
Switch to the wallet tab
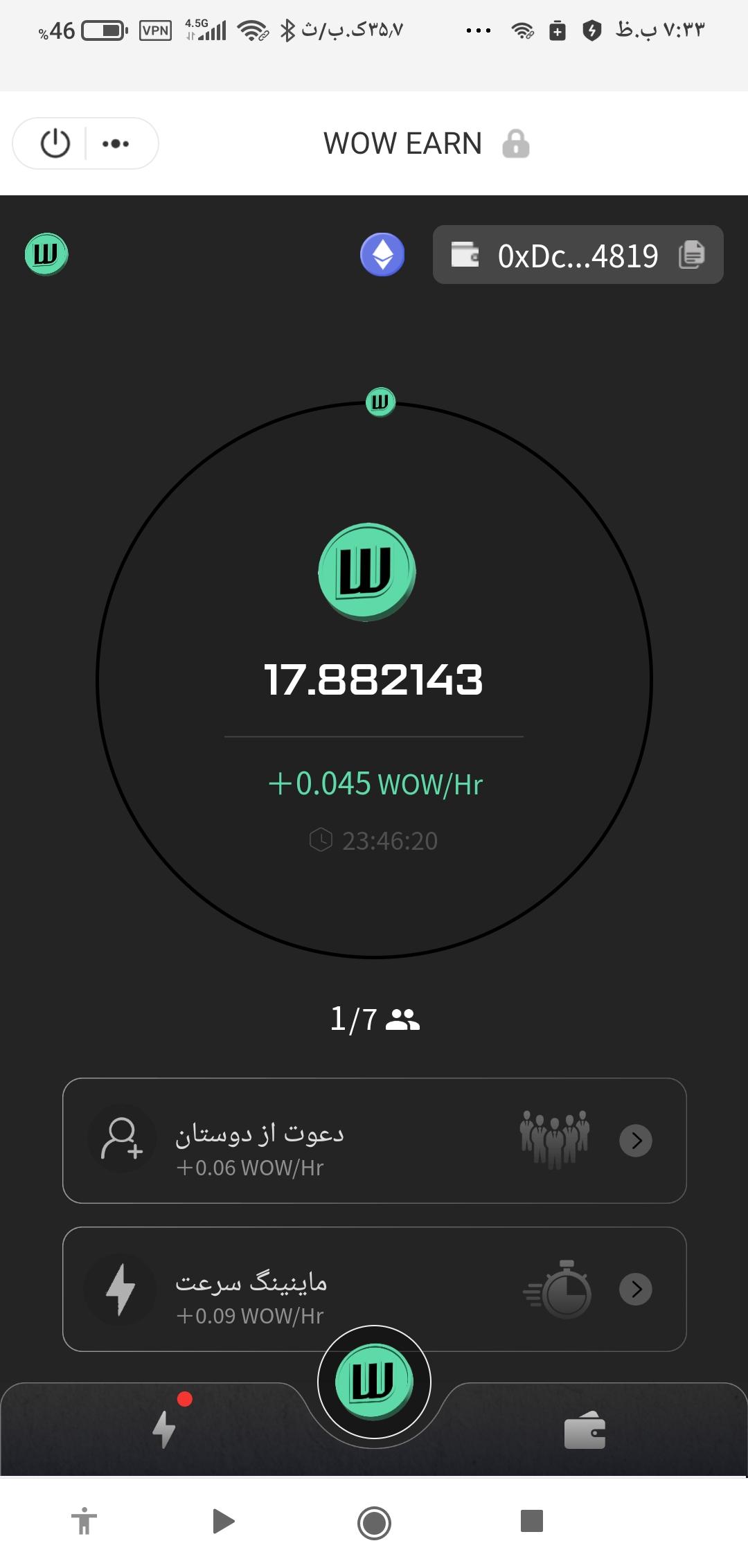(585, 1429)
